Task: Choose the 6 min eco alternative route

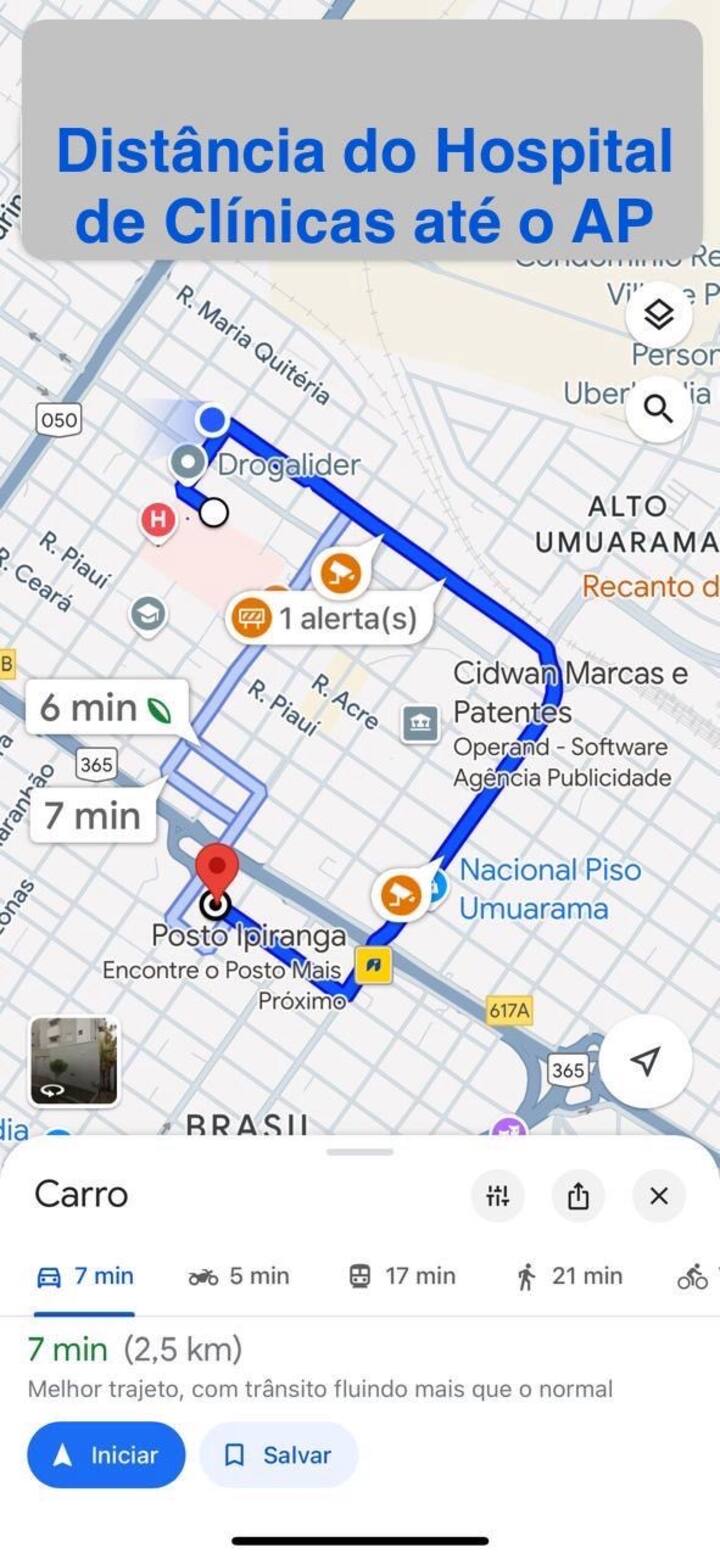Action: tap(105, 708)
